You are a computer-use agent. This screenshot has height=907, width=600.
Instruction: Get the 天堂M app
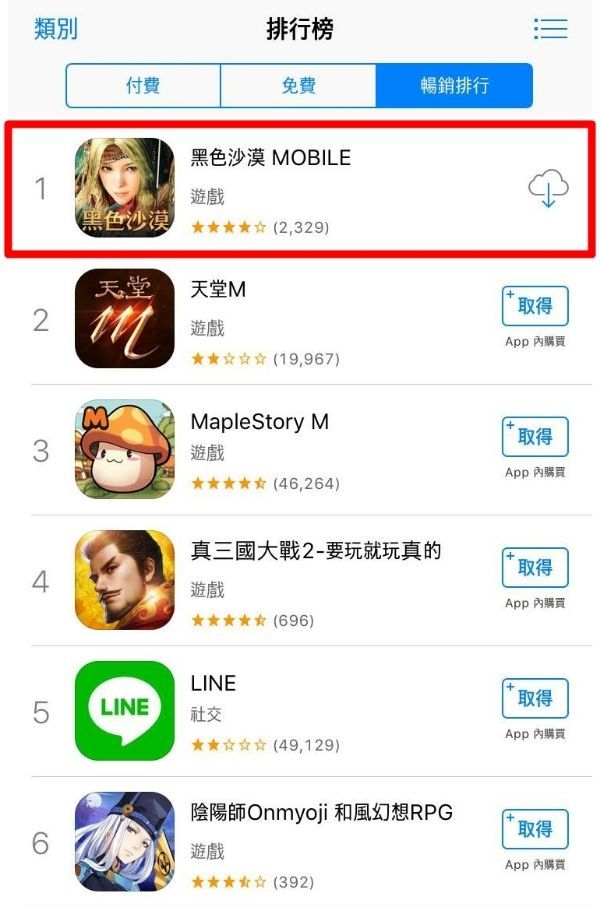[x=535, y=306]
